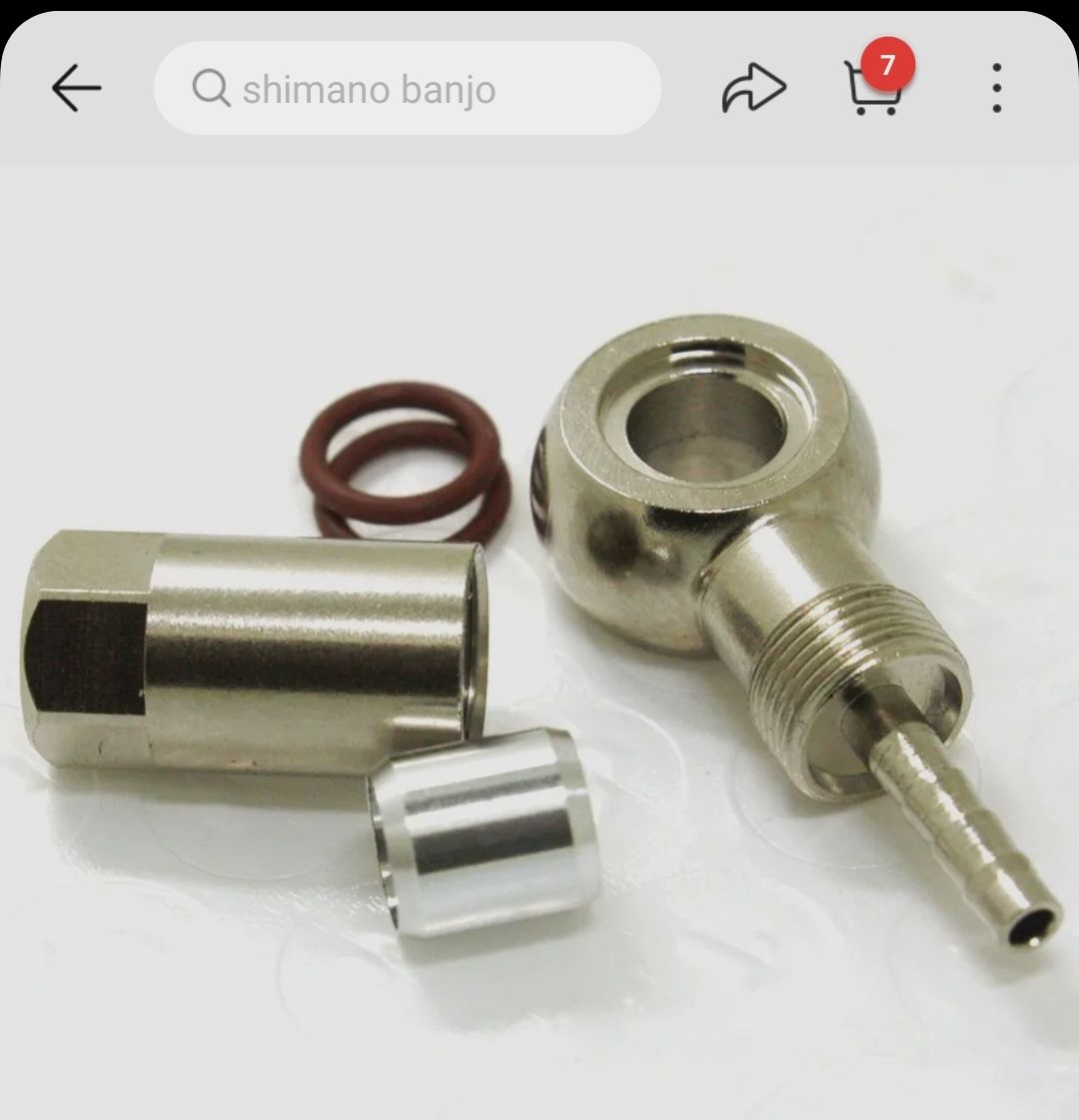View the banjo fitting product photo fullscreen
Viewport: 1079px width, 1120px height.
pos(539,639)
